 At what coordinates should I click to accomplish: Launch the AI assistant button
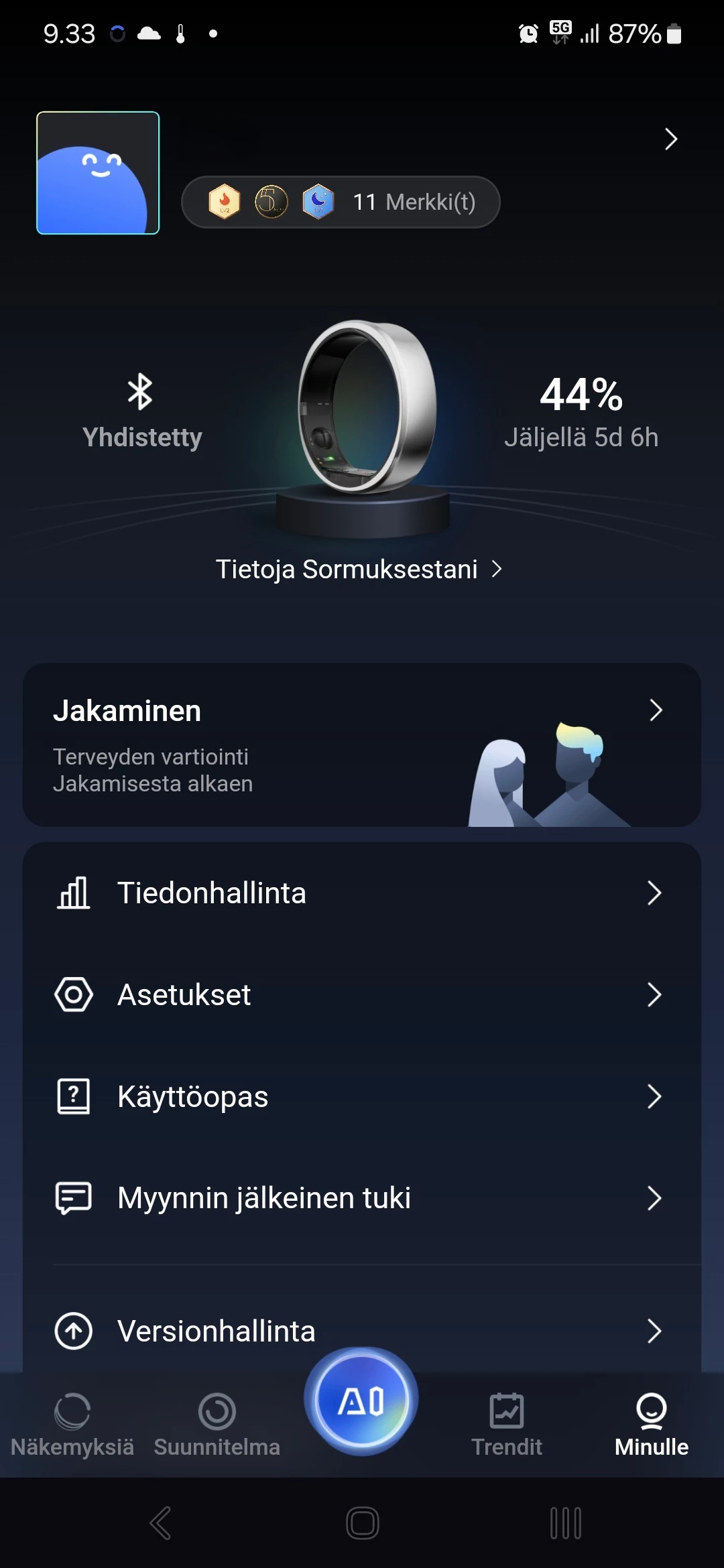[x=361, y=1400]
